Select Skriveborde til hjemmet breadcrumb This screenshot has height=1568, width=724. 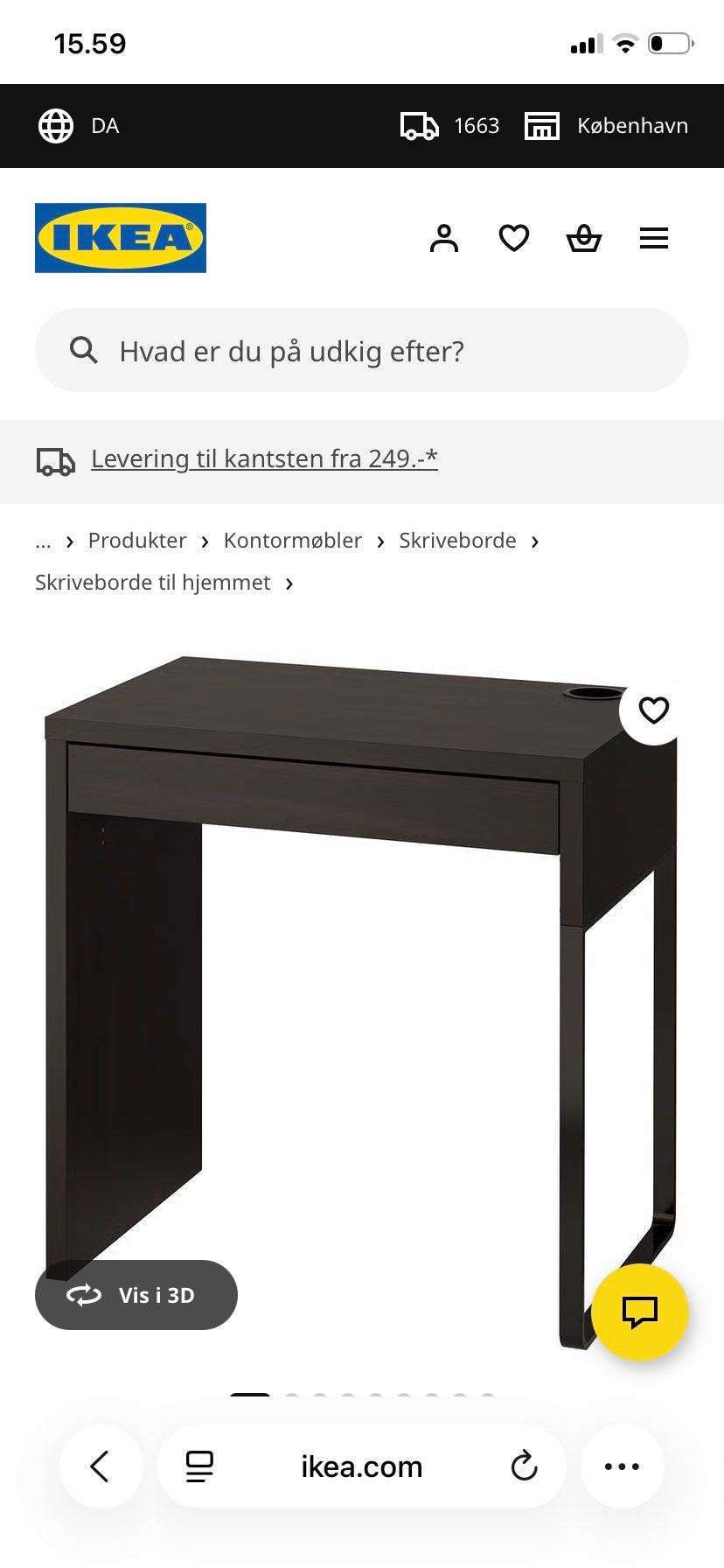pos(152,582)
